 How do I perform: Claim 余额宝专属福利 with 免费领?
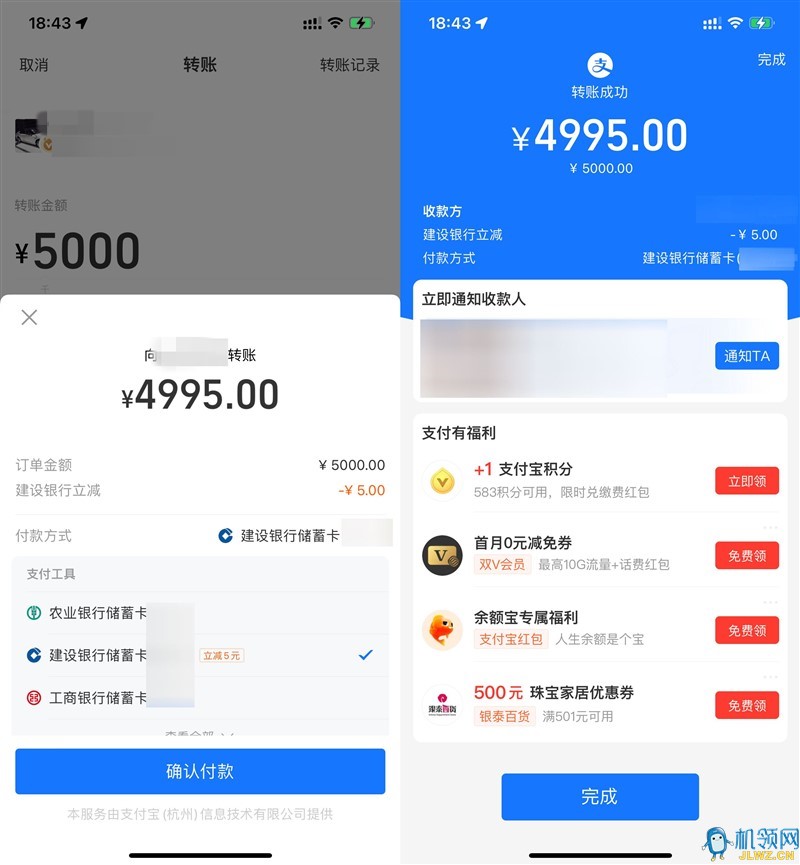click(x=746, y=630)
